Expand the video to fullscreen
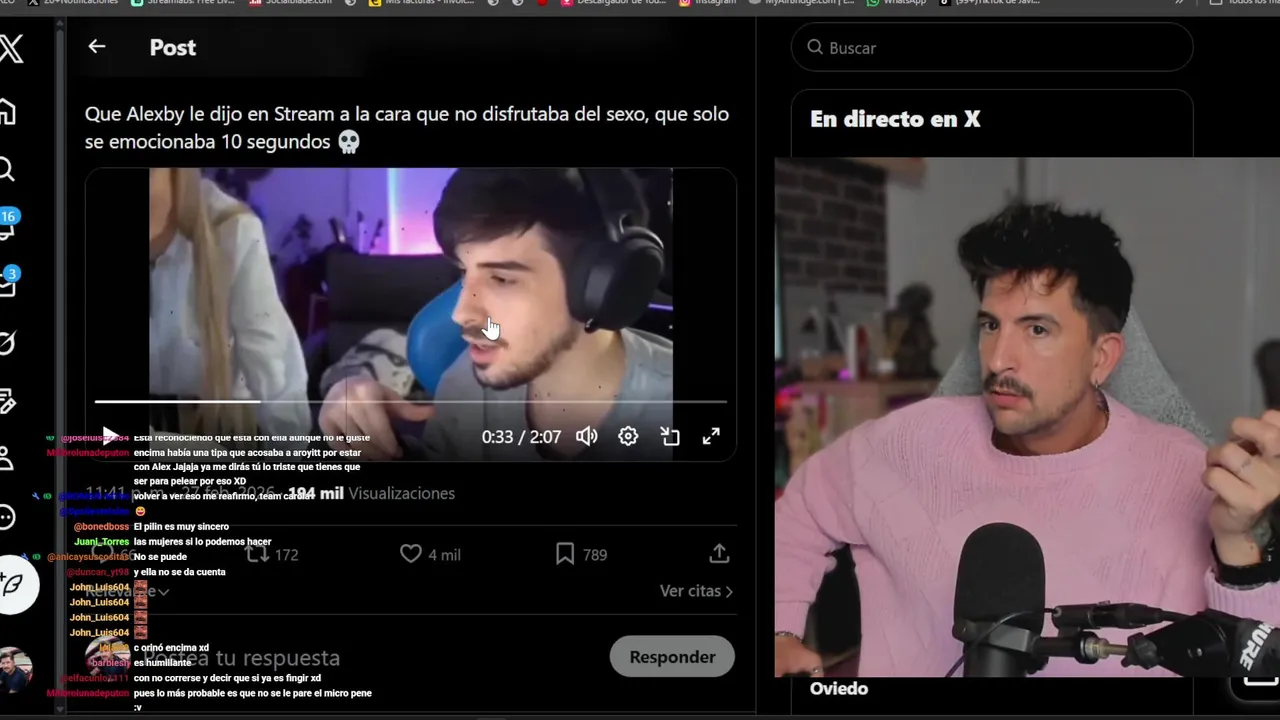Screen dimensions: 1280x720 pyautogui.click(x=711, y=436)
